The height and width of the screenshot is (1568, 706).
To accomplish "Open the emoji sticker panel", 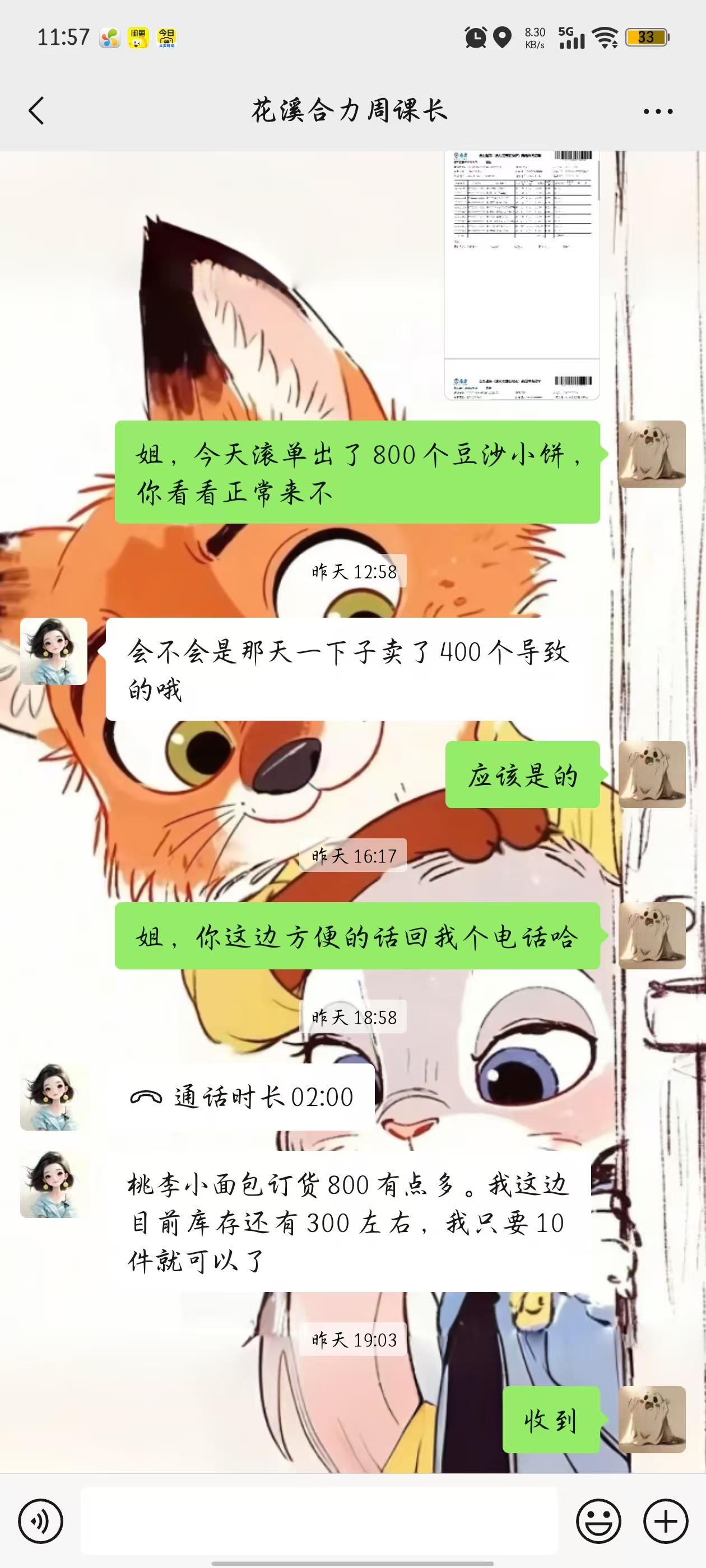I will click(598, 1521).
